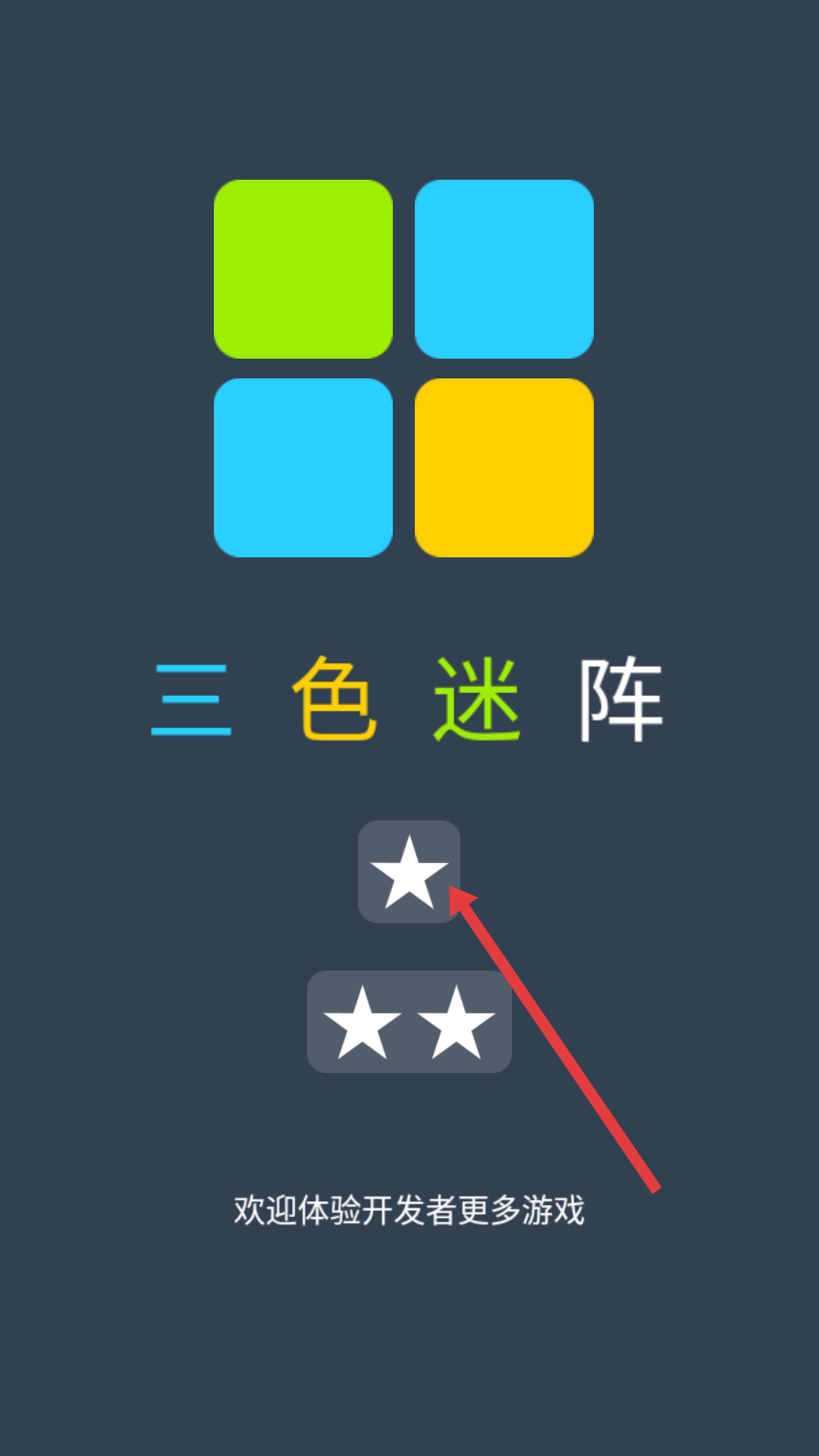This screenshot has width=819, height=1456.
Task: Open the developer's more games link
Action: tap(409, 1210)
